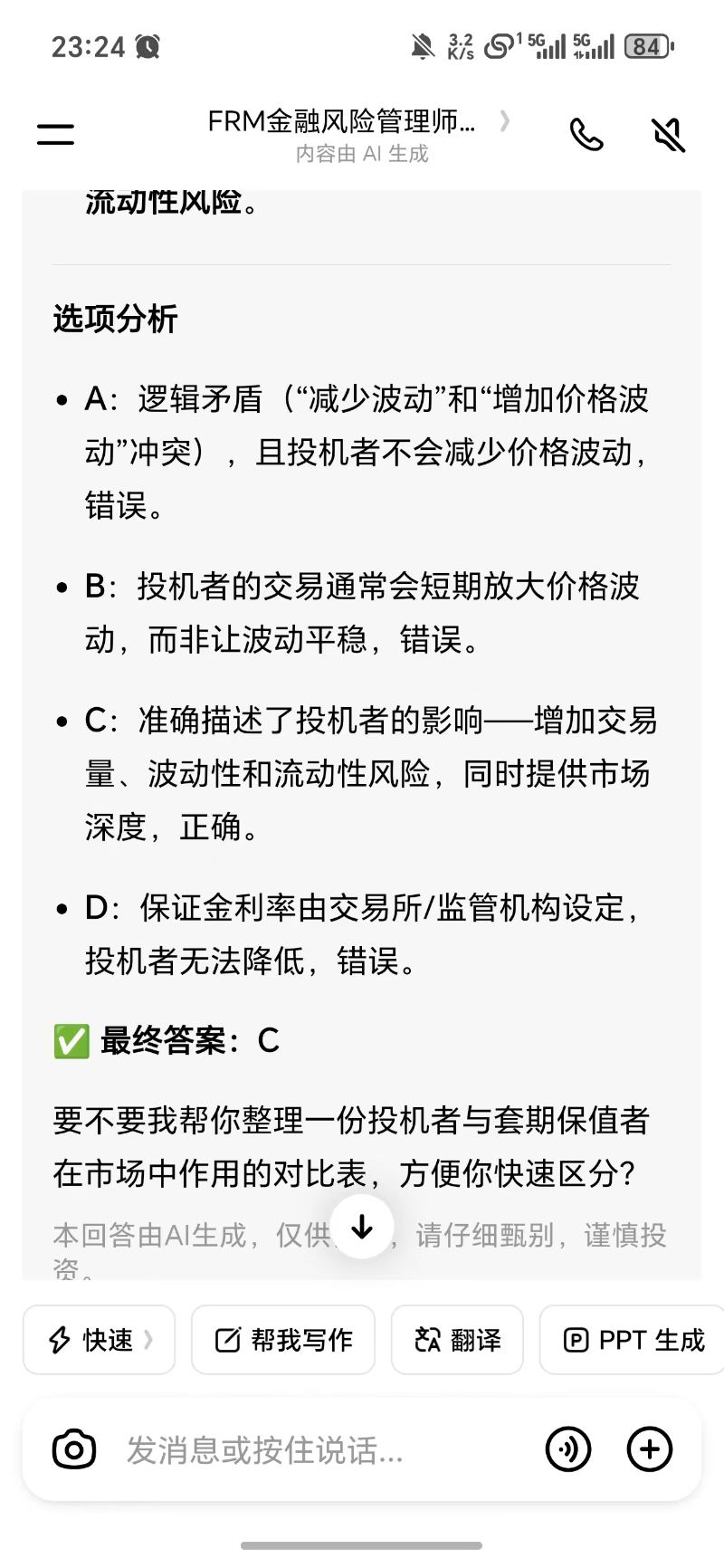Open the 翻译 translation tool
Image resolution: width=724 pixels, height=1568 pixels.
point(457,1340)
